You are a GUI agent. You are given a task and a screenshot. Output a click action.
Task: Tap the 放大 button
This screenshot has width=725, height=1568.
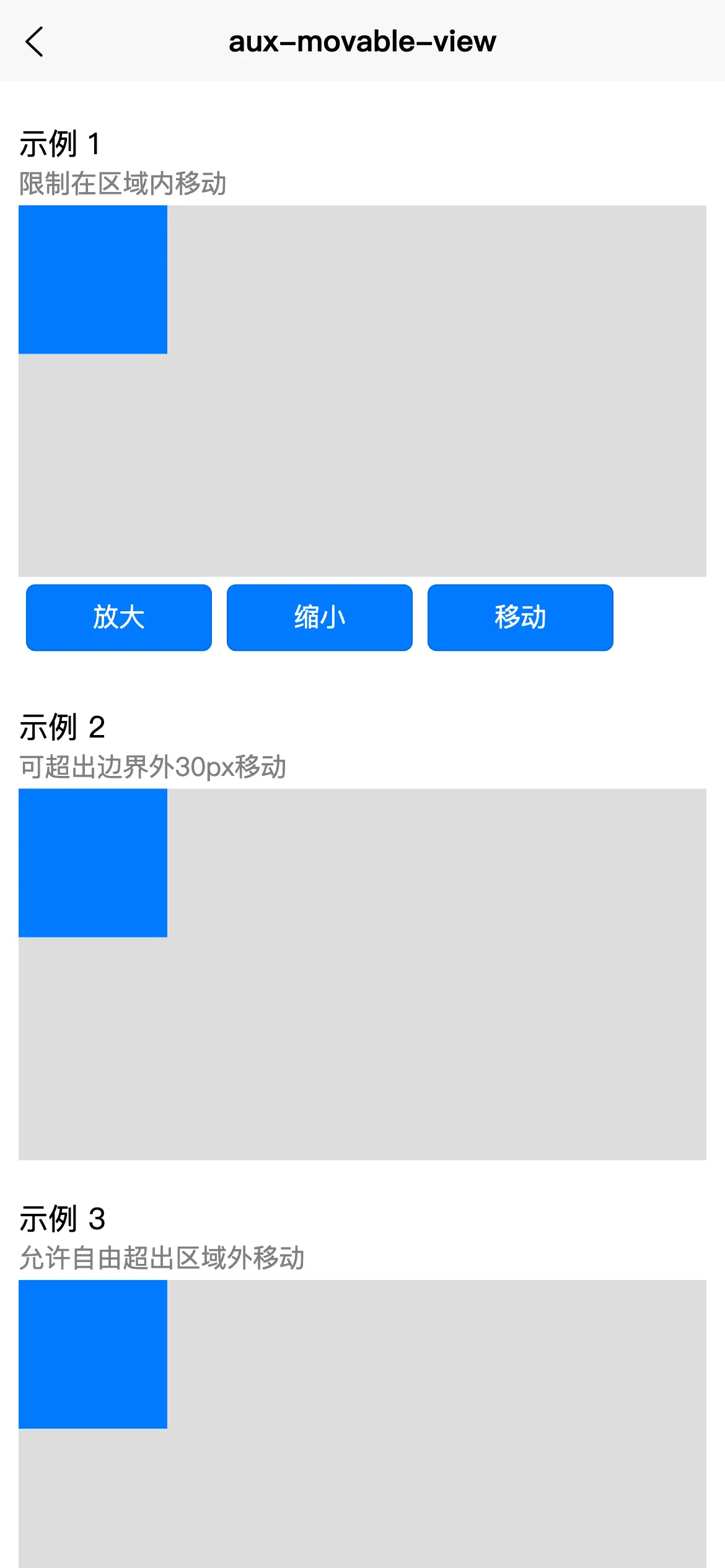coord(119,617)
